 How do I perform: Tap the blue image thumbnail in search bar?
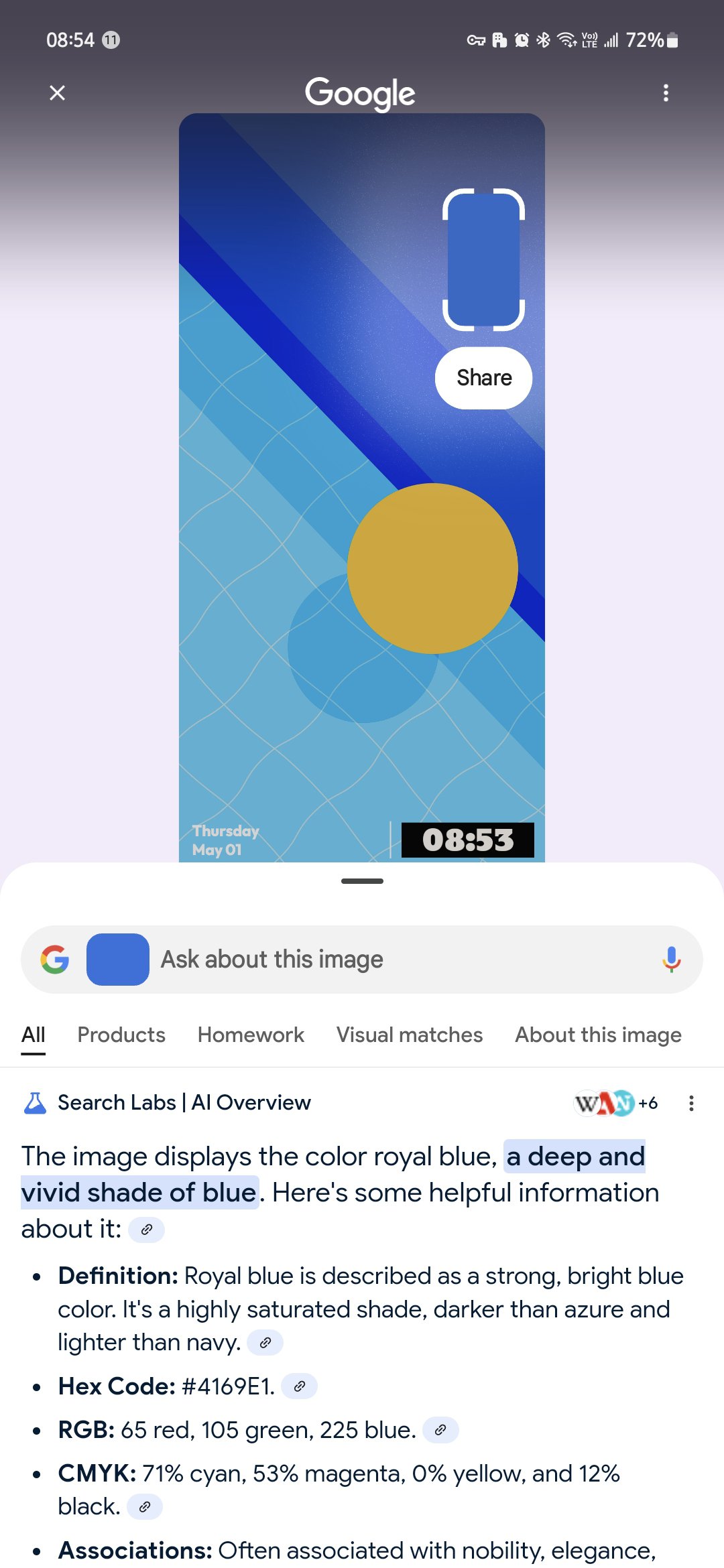pos(118,960)
